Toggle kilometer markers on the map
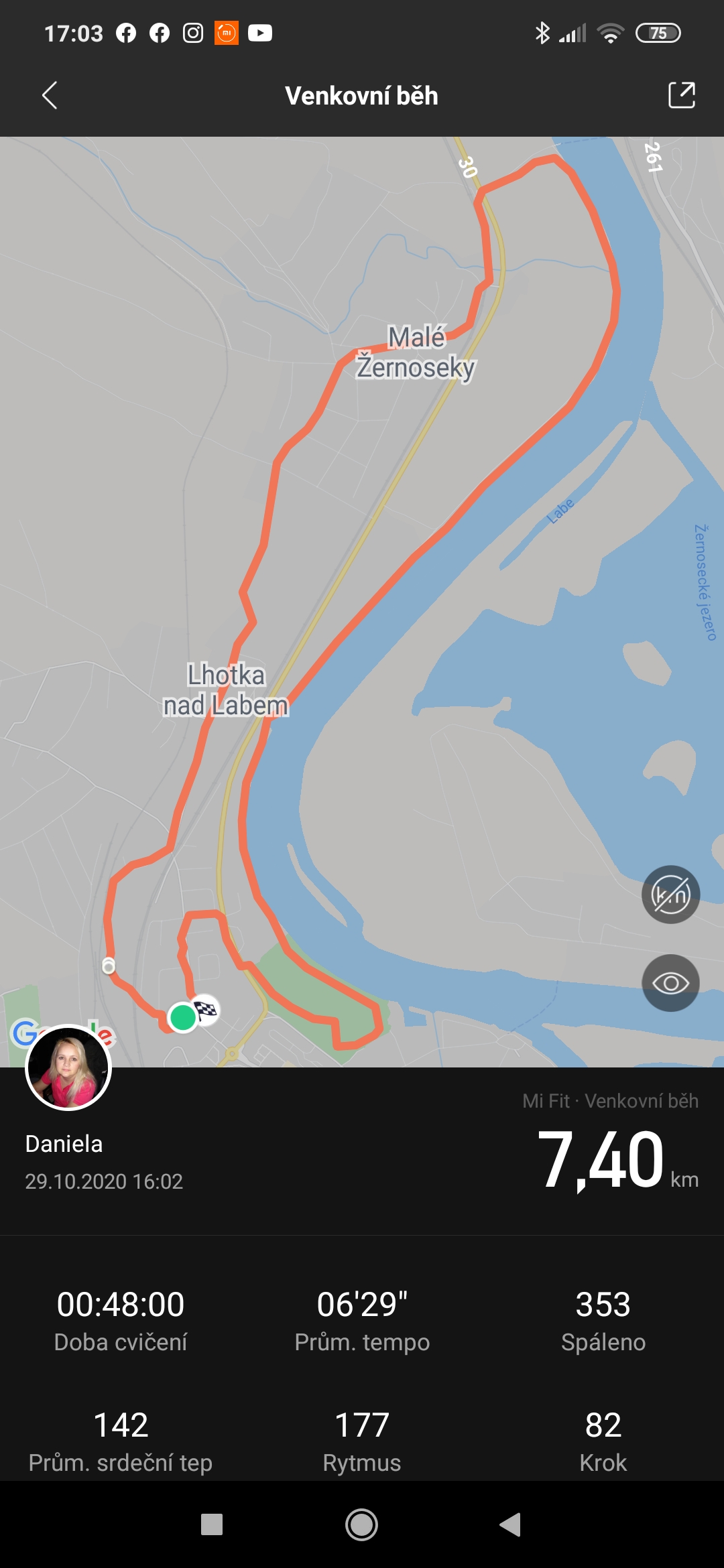 tap(671, 895)
